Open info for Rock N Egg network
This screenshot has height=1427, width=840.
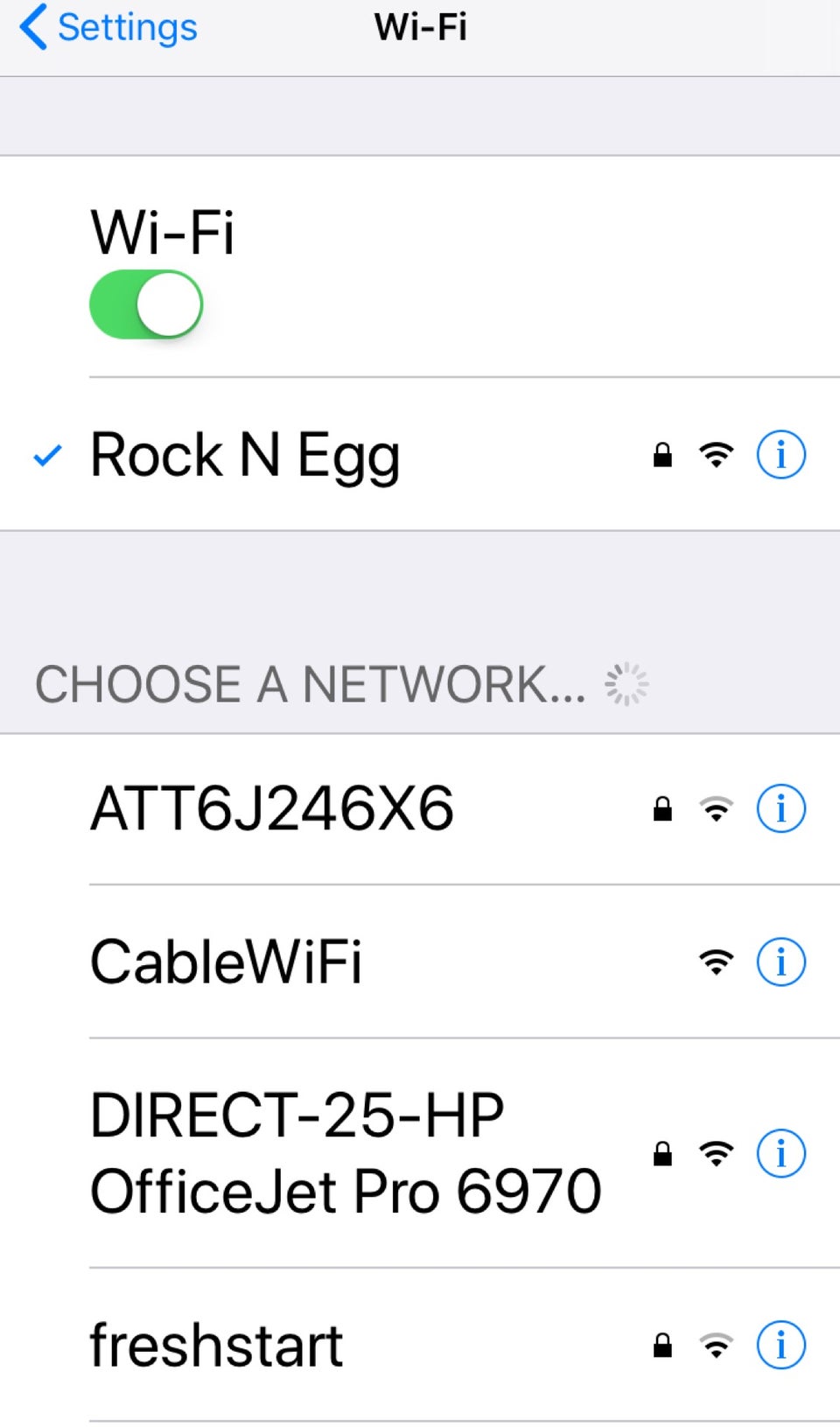pos(780,455)
